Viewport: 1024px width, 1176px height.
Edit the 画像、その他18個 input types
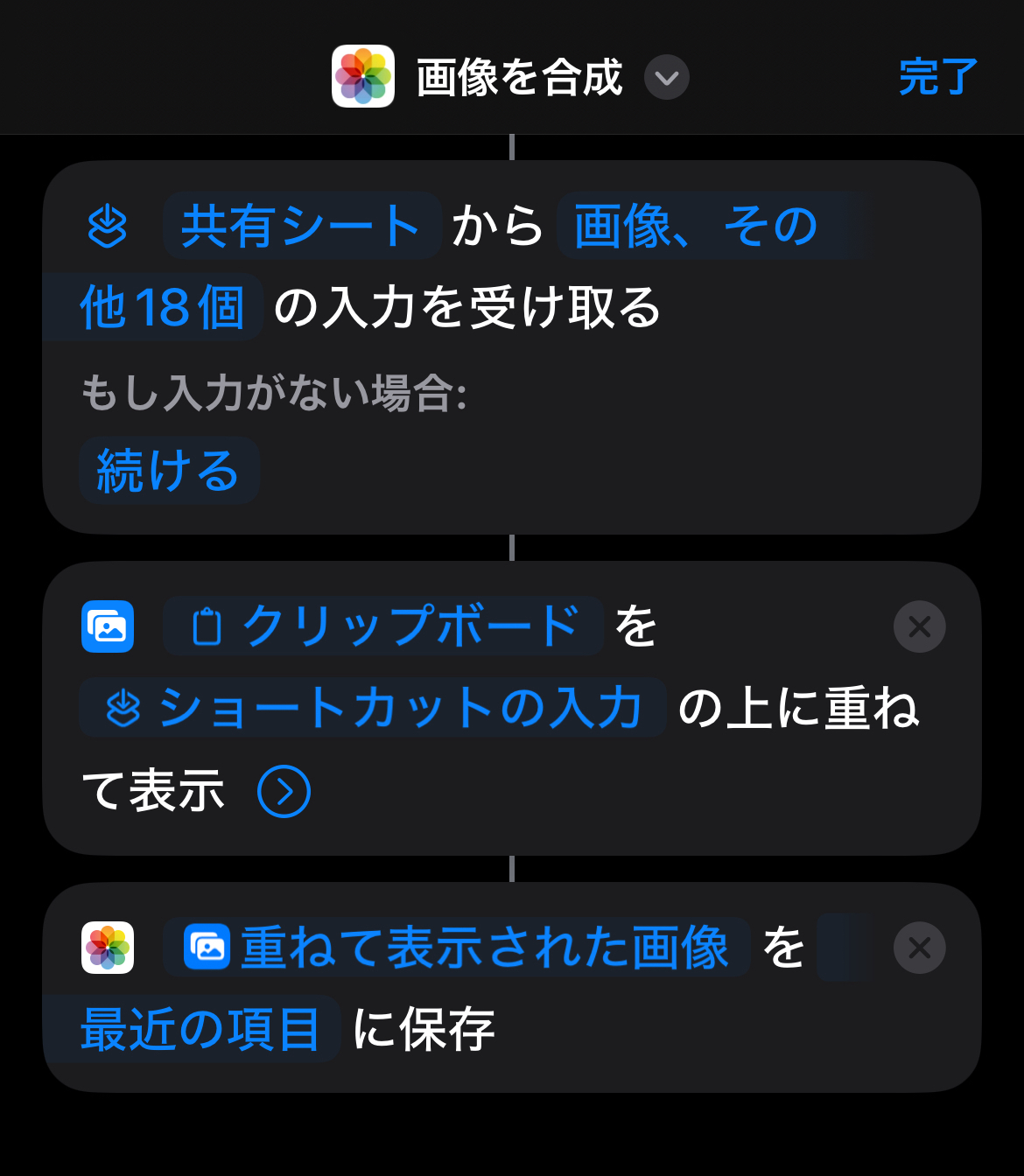[696, 227]
